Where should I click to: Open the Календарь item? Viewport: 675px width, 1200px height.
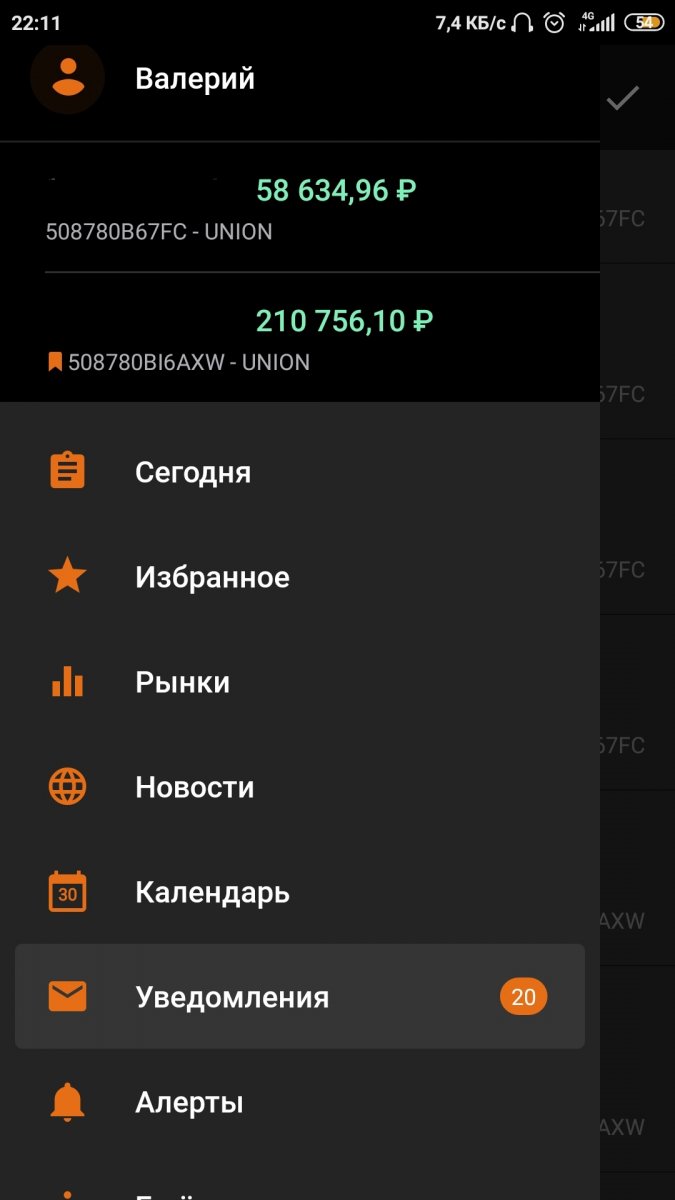300,892
